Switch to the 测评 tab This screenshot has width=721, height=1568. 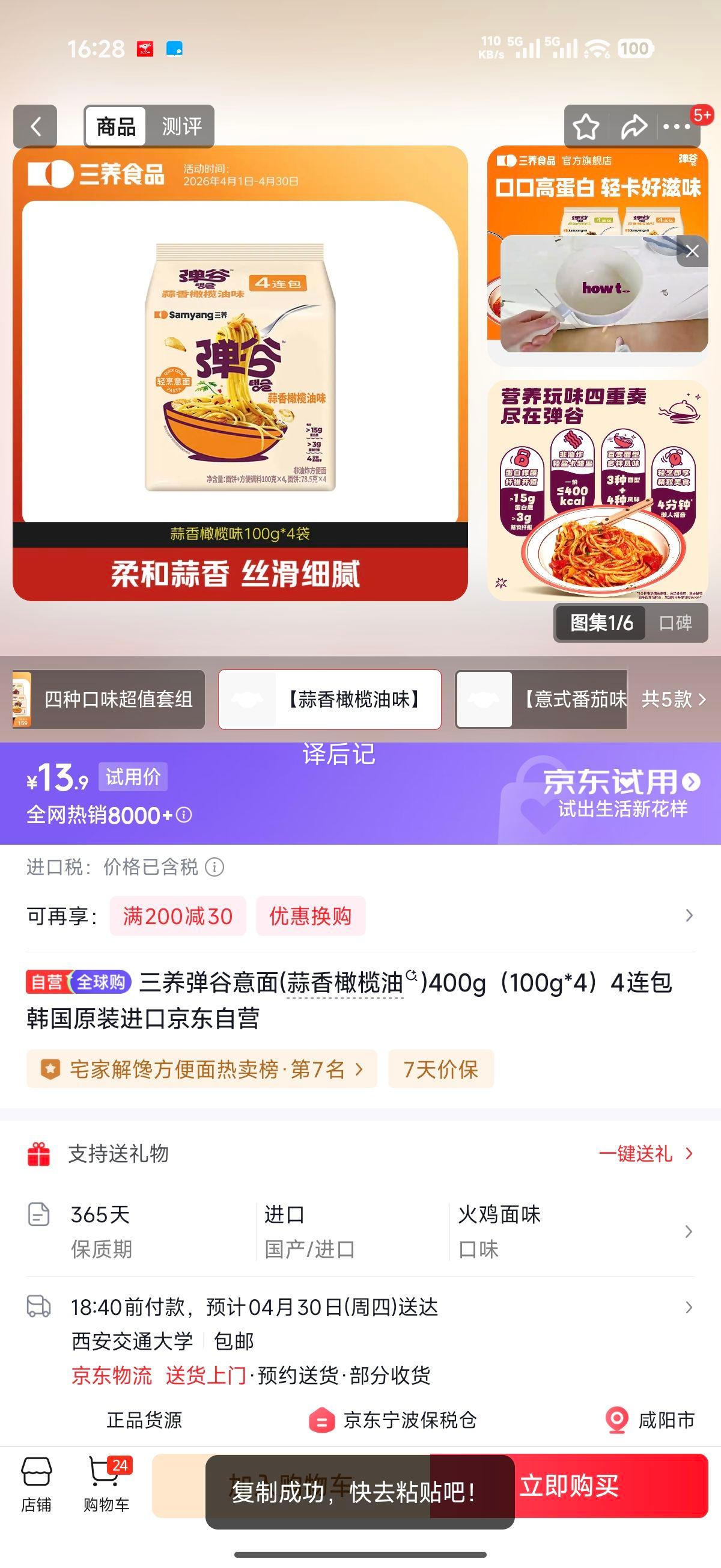pos(181,126)
